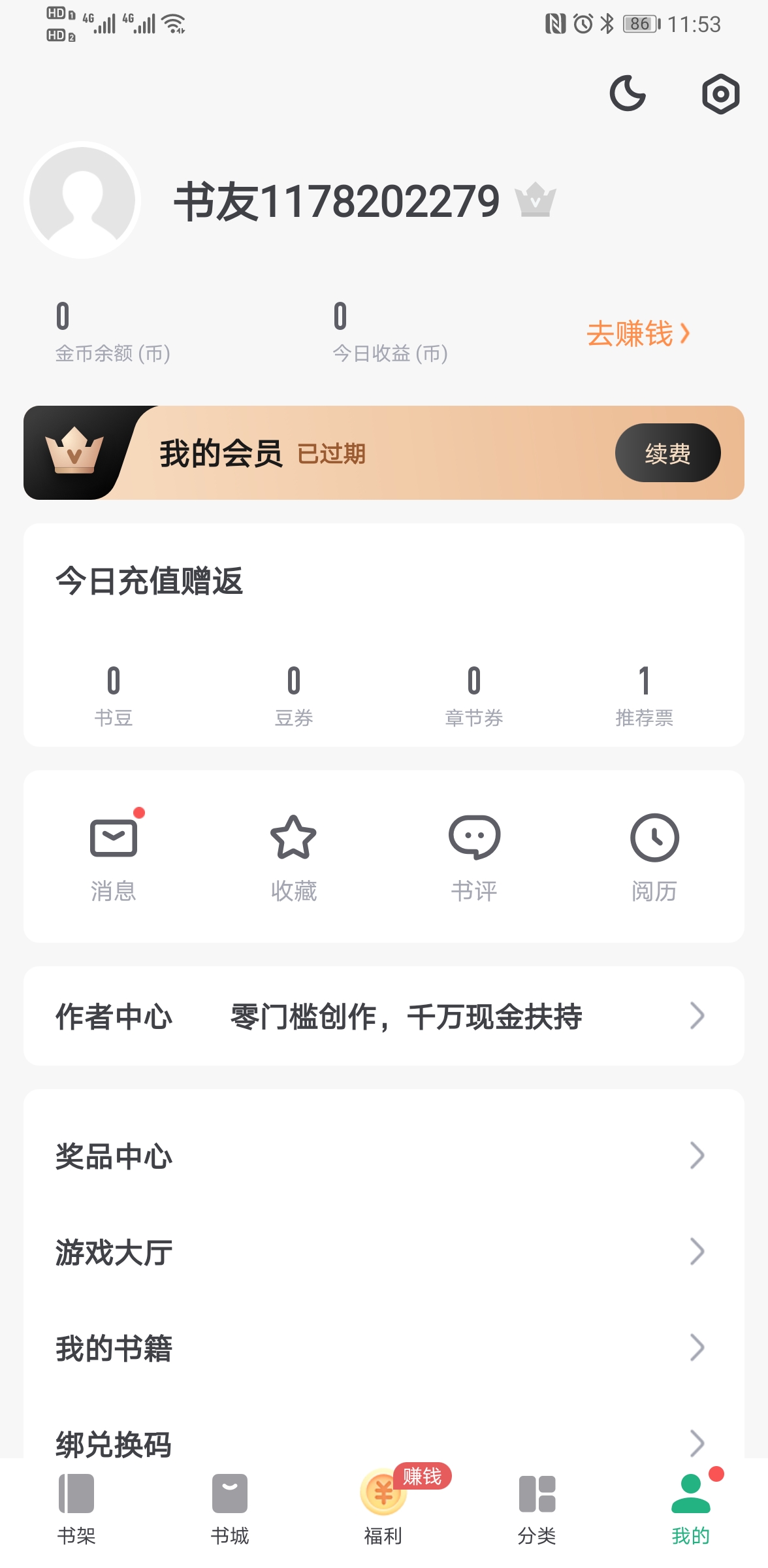Tap the 去赚钱 link
The image size is (768, 1568).
[637, 334]
